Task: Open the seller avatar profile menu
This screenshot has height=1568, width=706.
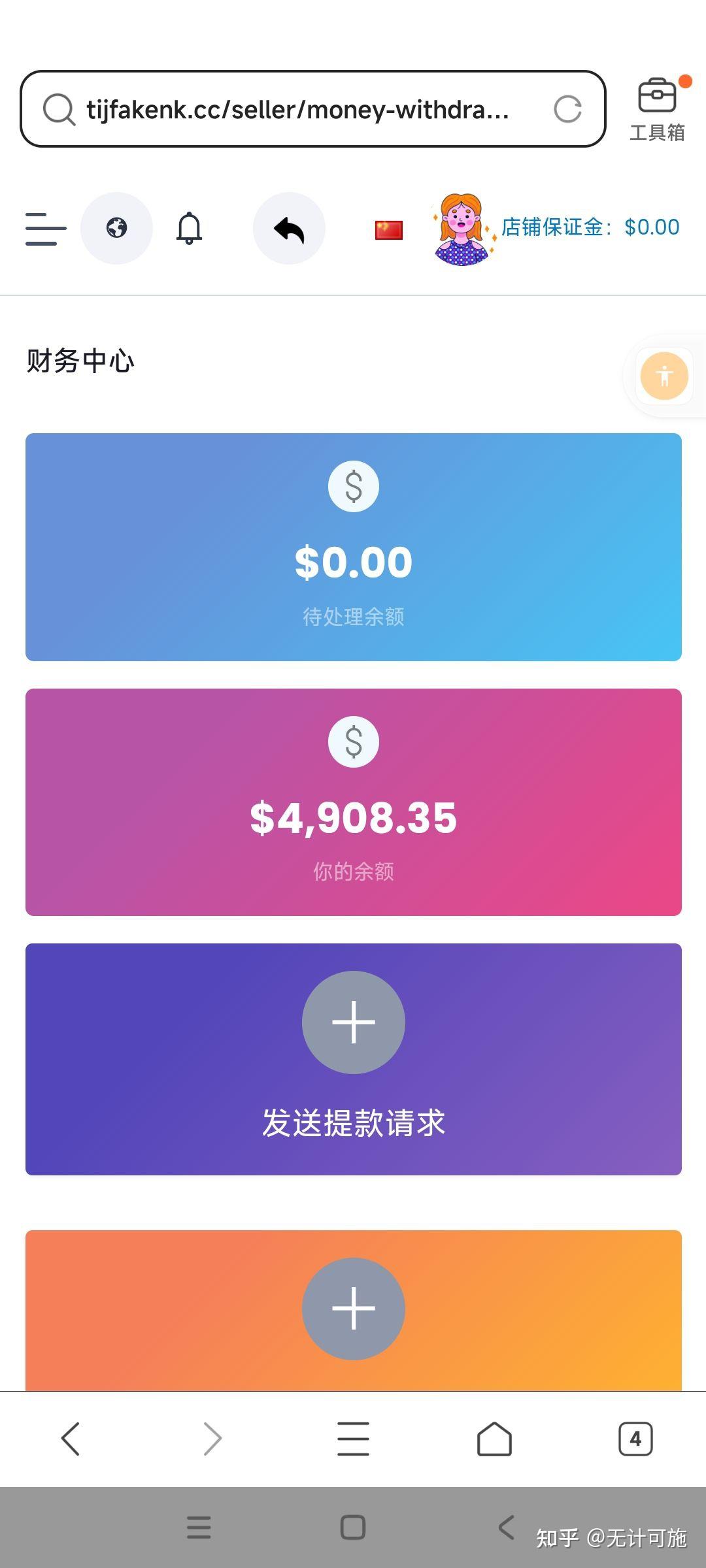Action: [x=462, y=230]
